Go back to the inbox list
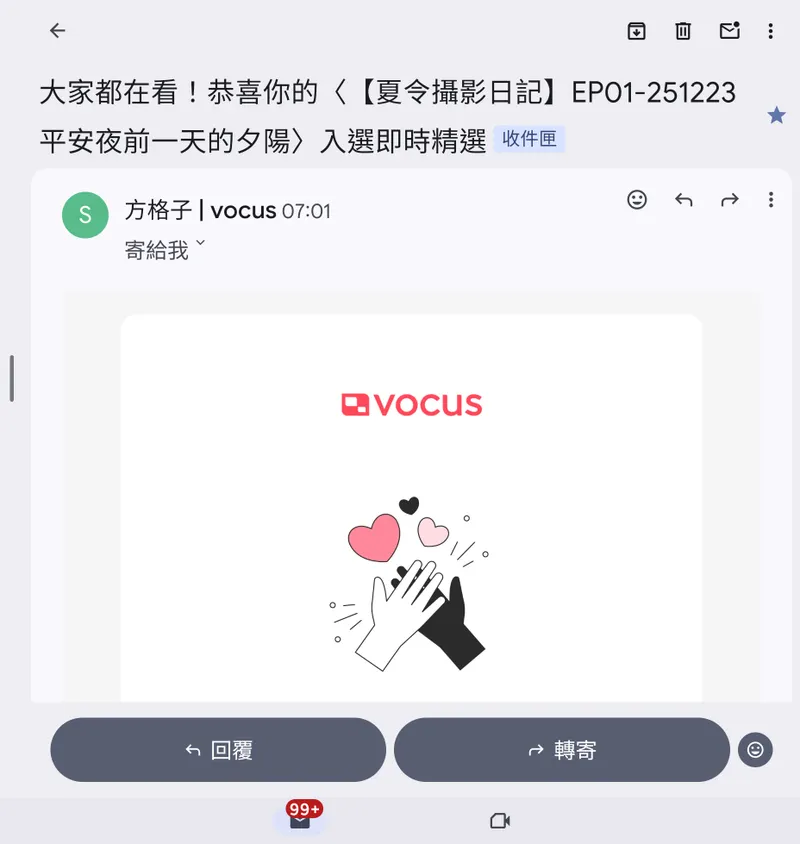The image size is (800, 844). [58, 31]
